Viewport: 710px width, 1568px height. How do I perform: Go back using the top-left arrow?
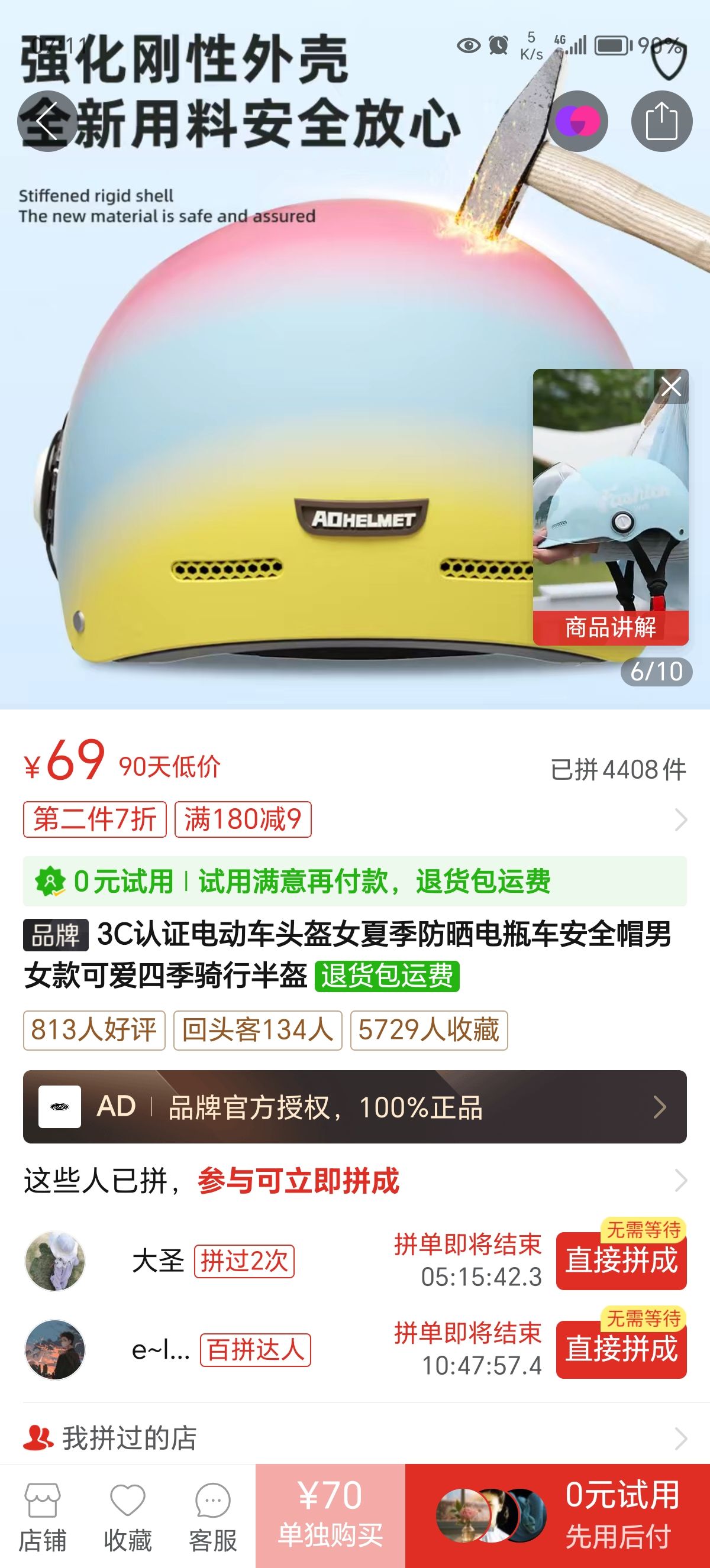click(47, 122)
